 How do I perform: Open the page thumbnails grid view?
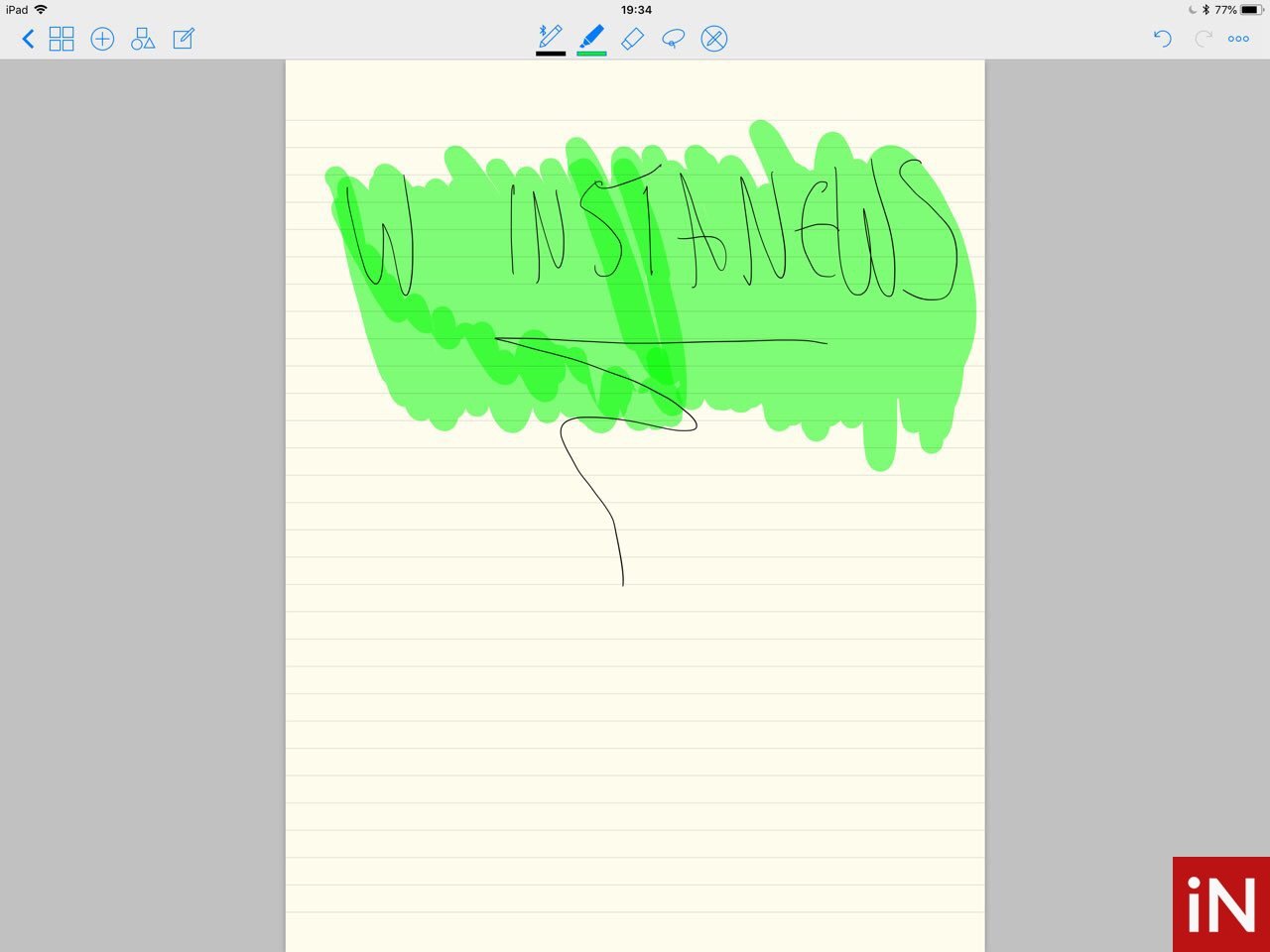click(62, 39)
